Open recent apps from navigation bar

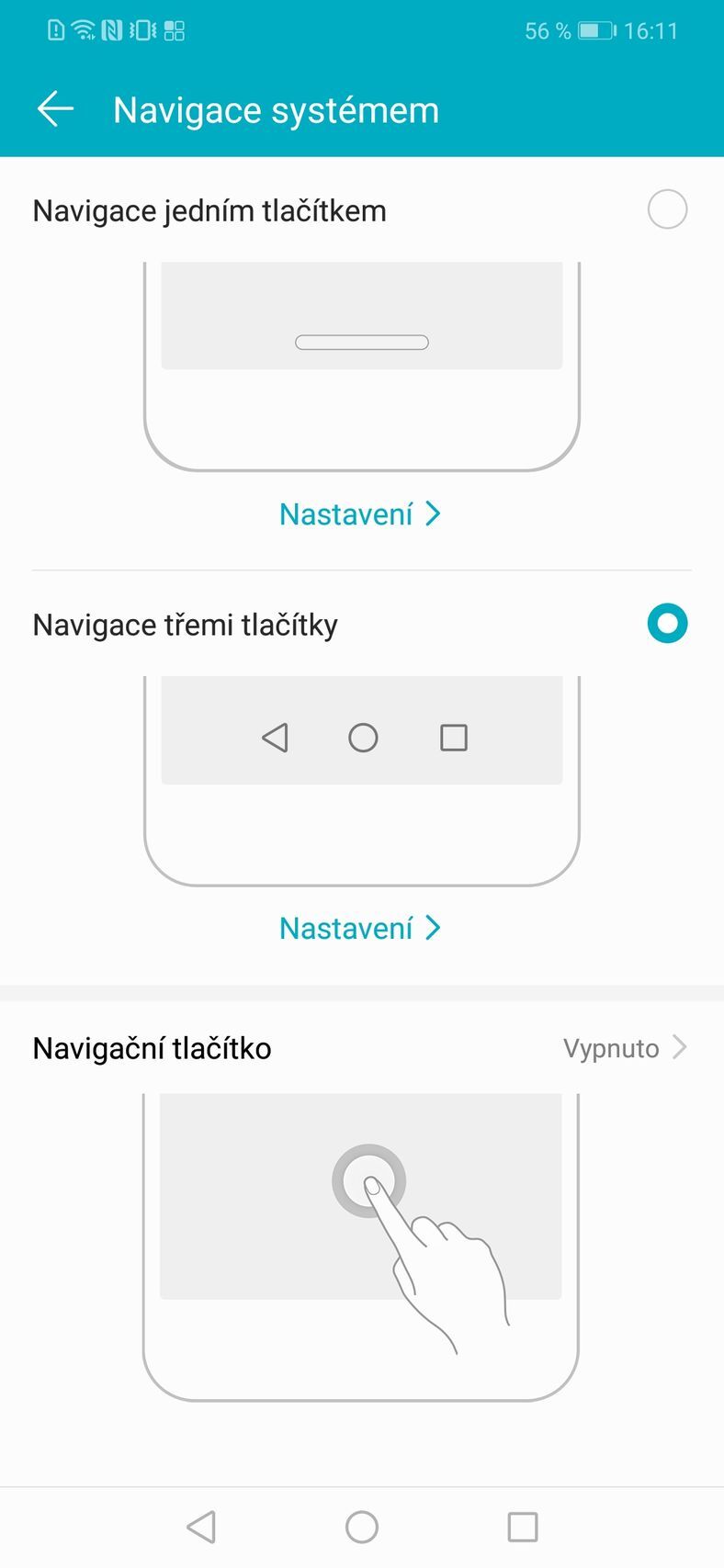pos(522,1527)
